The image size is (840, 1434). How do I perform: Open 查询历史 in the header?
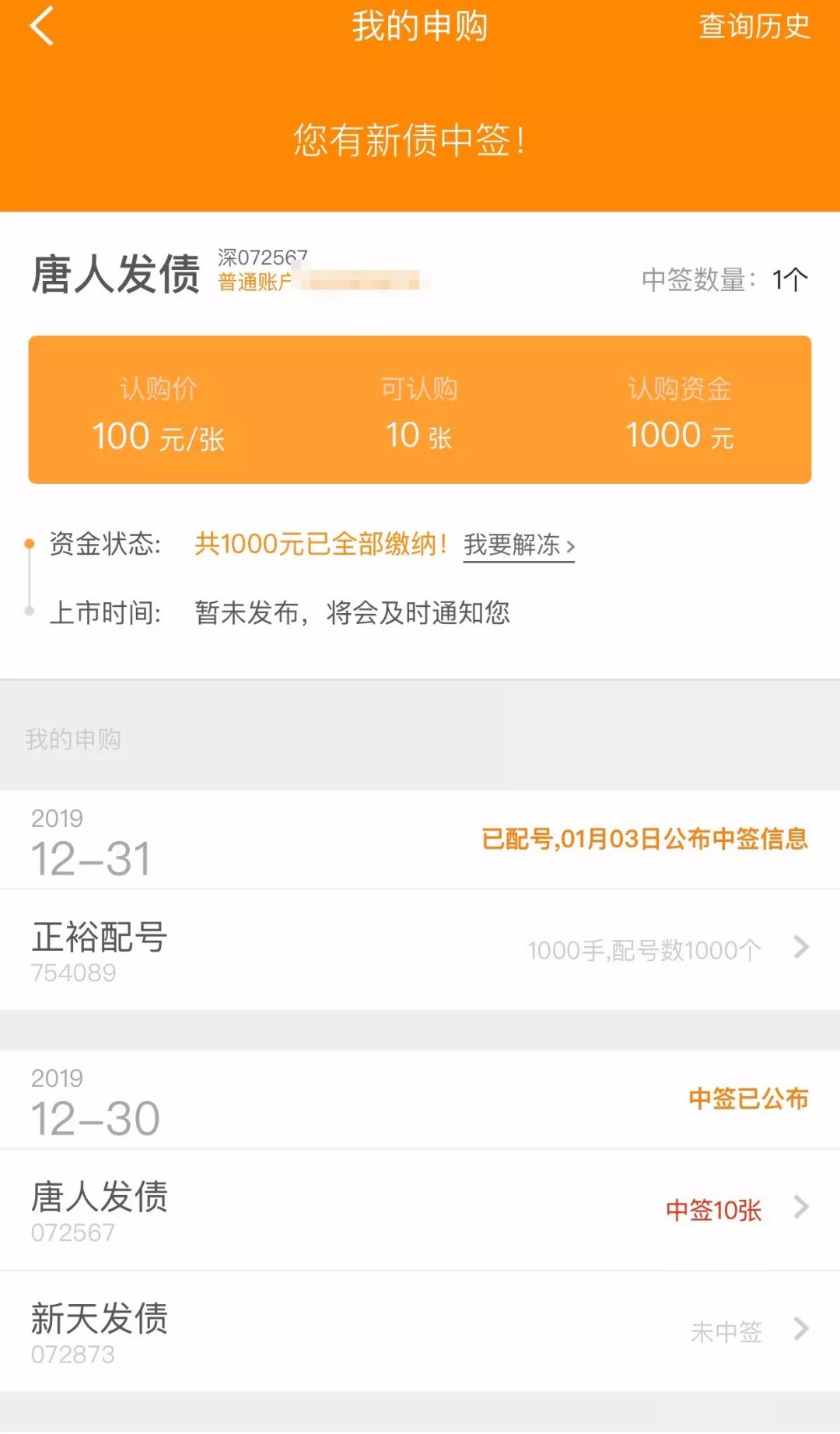tap(754, 26)
